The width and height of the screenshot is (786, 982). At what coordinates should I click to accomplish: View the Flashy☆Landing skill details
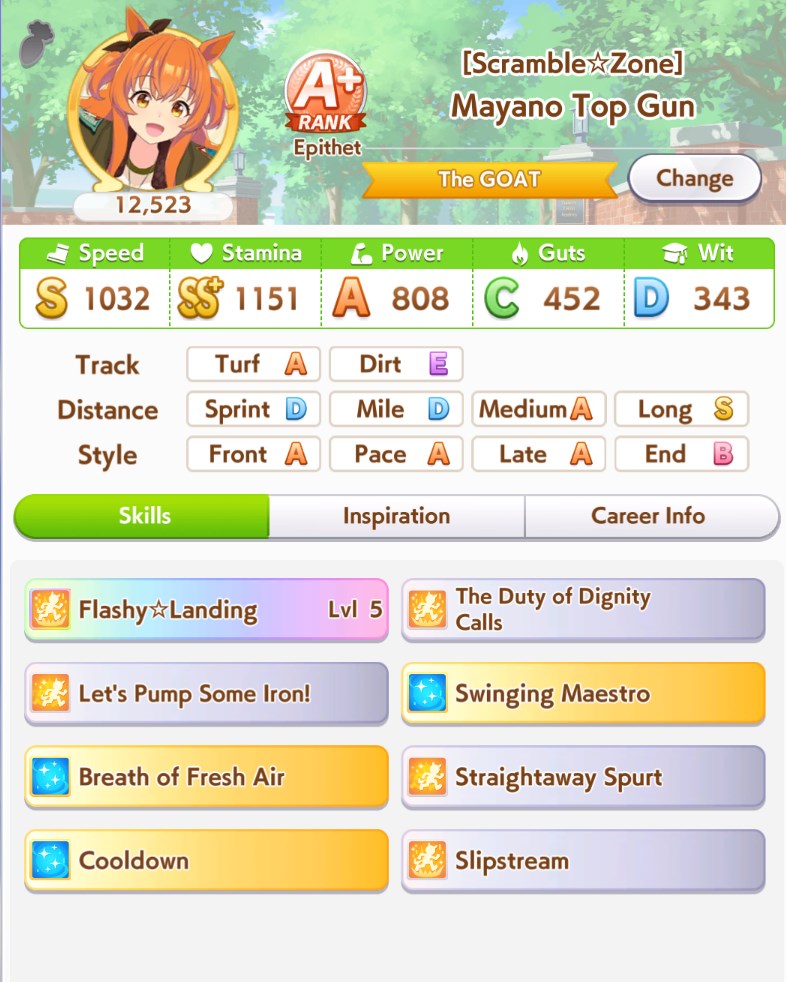206,609
